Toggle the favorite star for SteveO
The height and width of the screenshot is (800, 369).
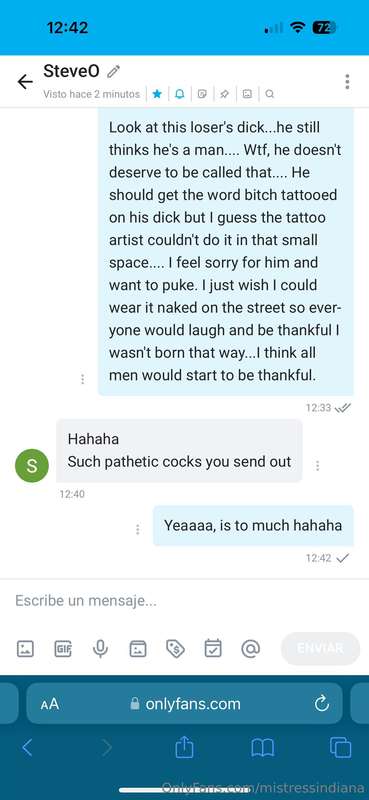(x=157, y=94)
